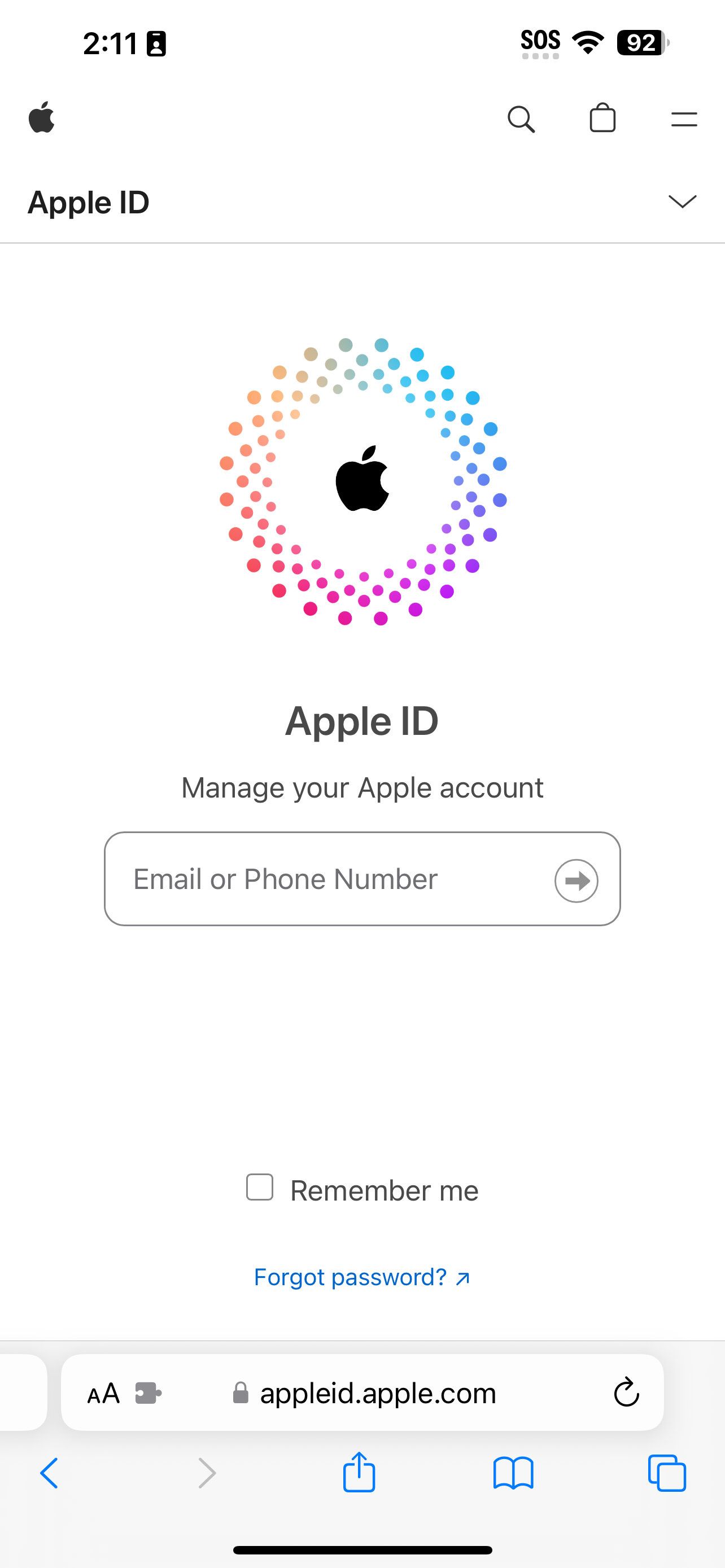
Task: Open the hamburger menu
Action: (684, 119)
